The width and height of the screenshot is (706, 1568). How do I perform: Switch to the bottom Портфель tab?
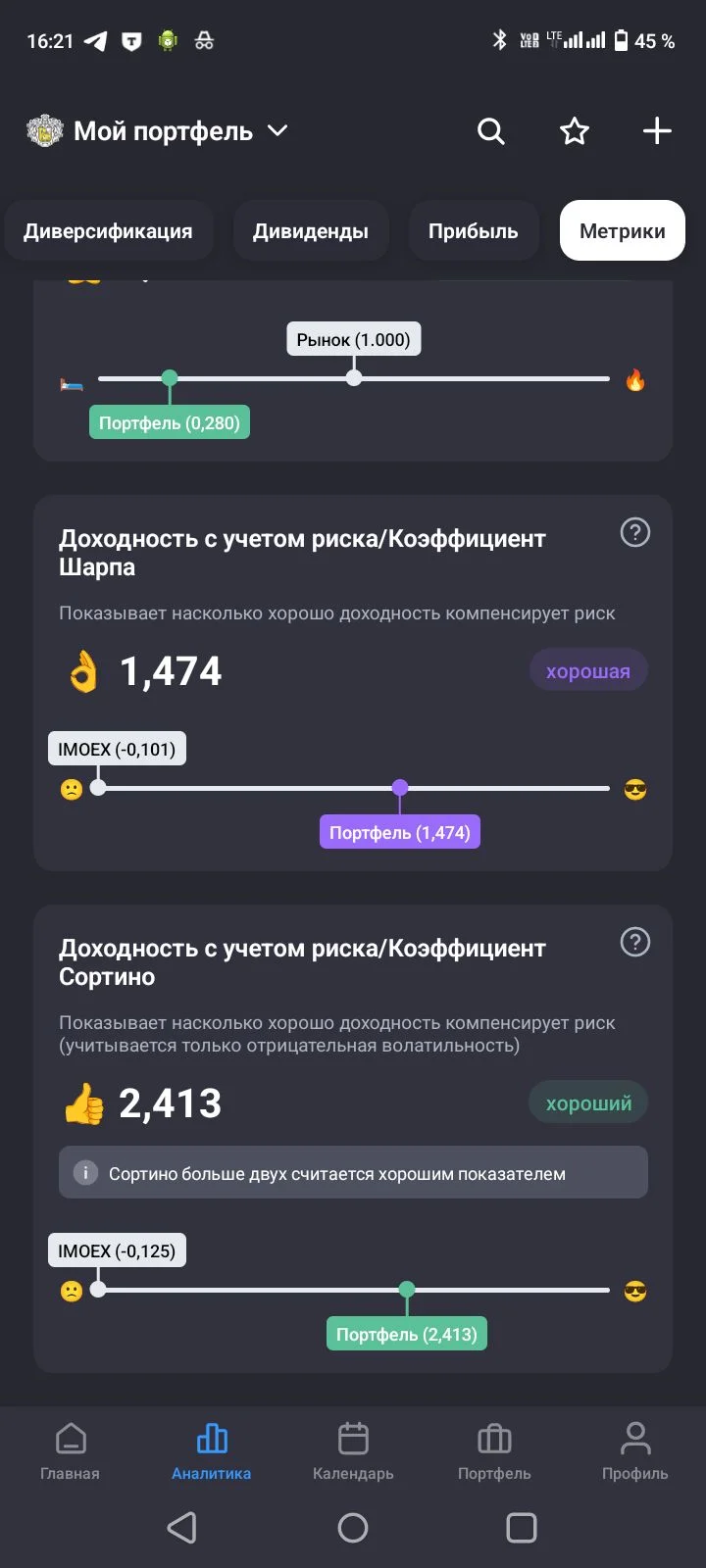click(494, 1451)
